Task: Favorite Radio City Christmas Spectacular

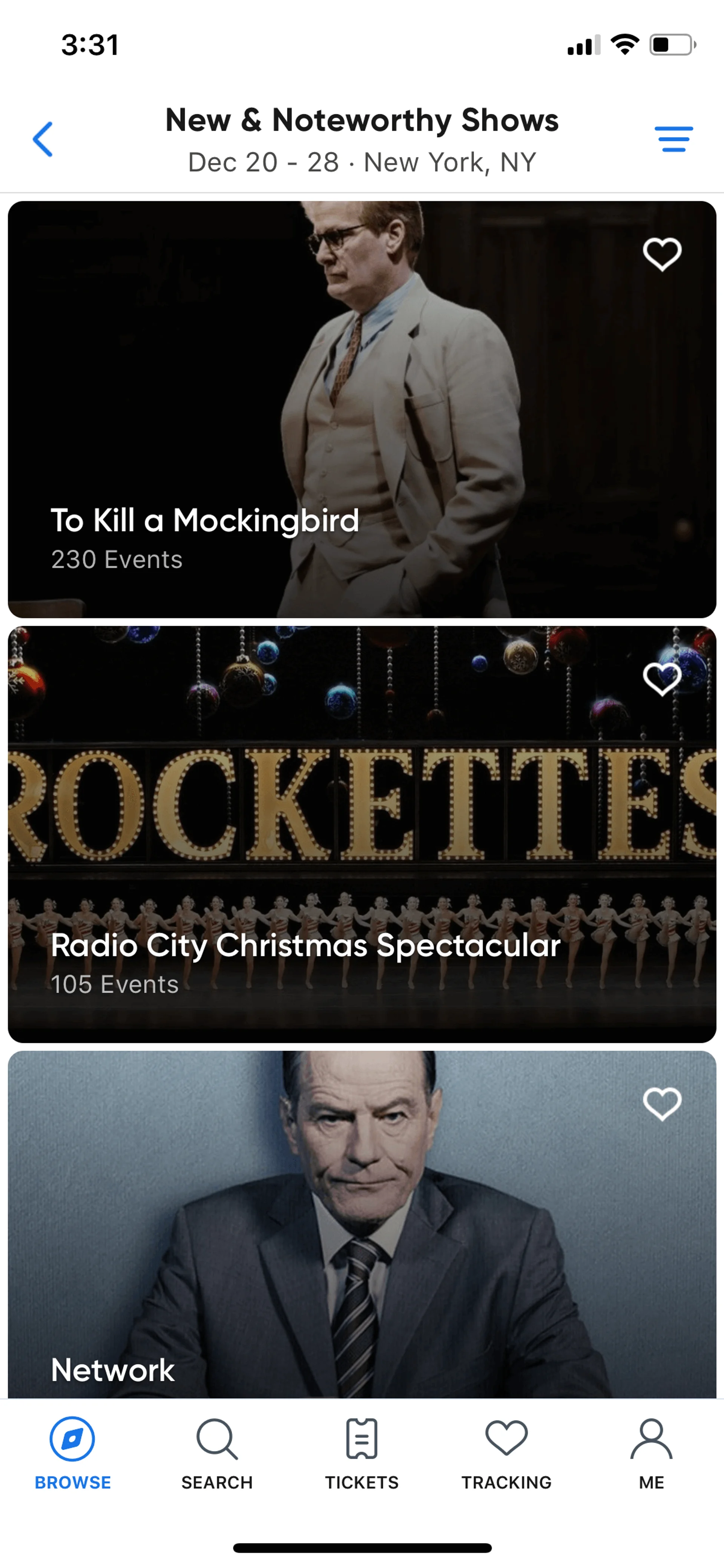Action: (662, 678)
